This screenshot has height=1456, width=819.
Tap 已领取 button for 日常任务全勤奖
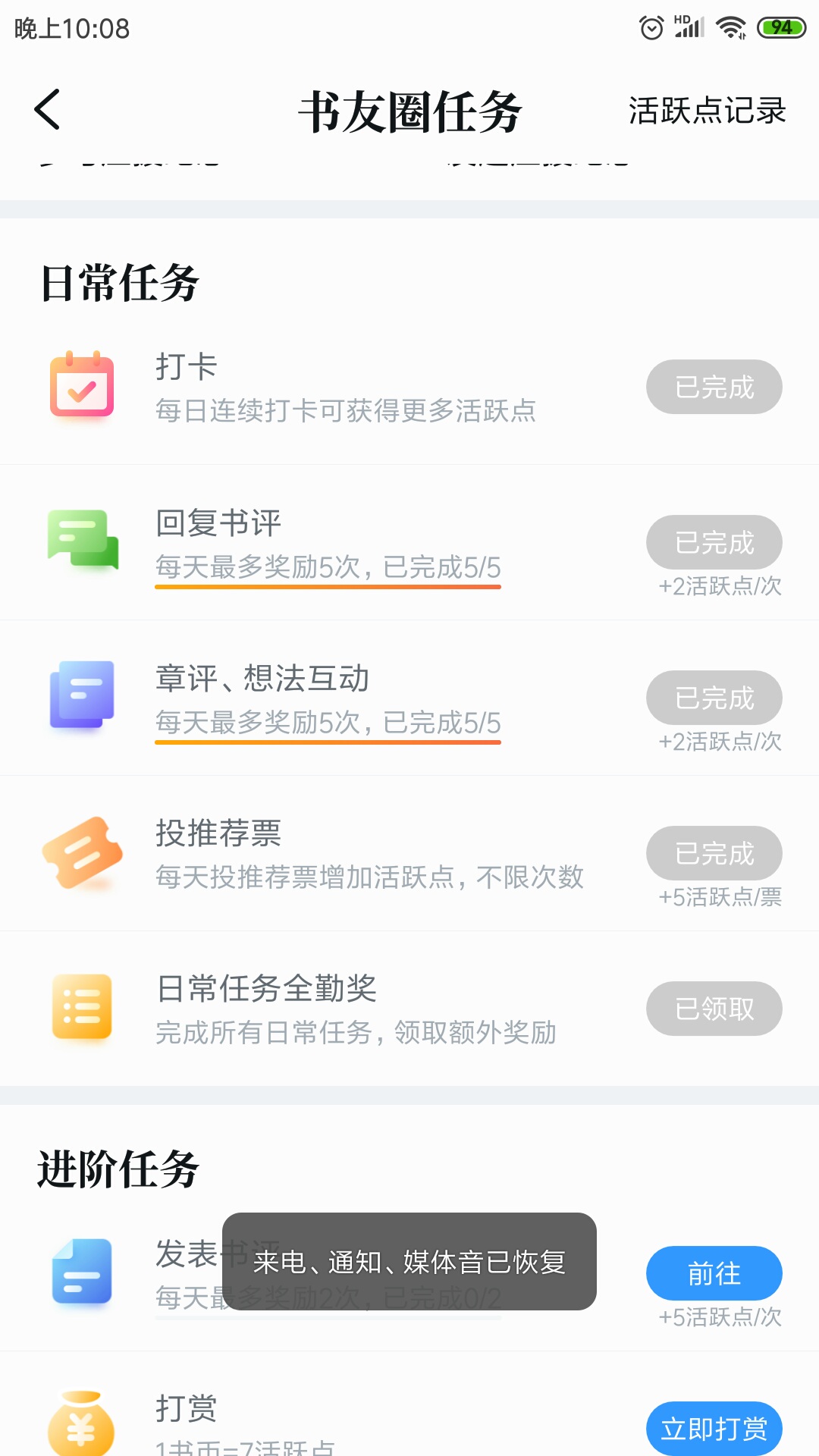point(714,1009)
